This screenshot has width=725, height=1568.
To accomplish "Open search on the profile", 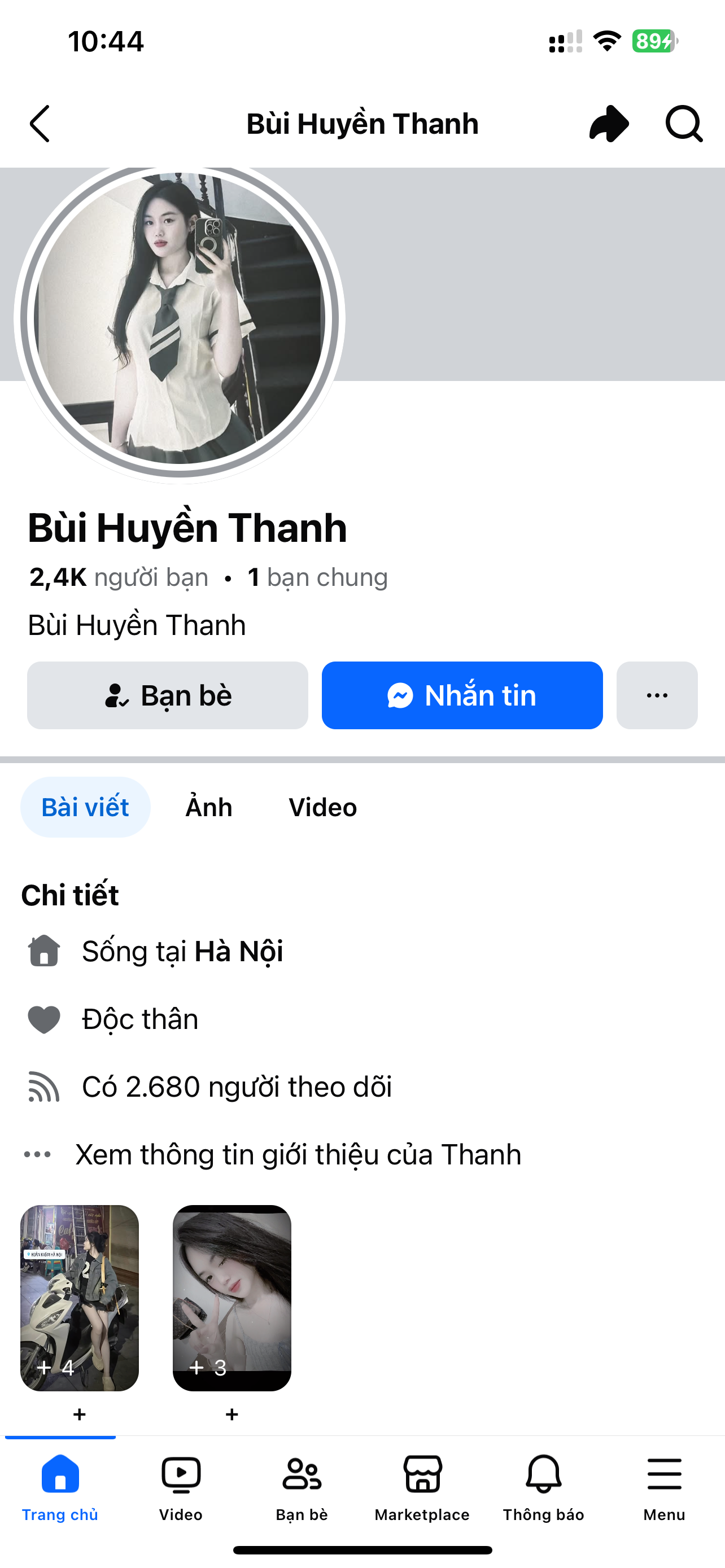I will tap(684, 124).
